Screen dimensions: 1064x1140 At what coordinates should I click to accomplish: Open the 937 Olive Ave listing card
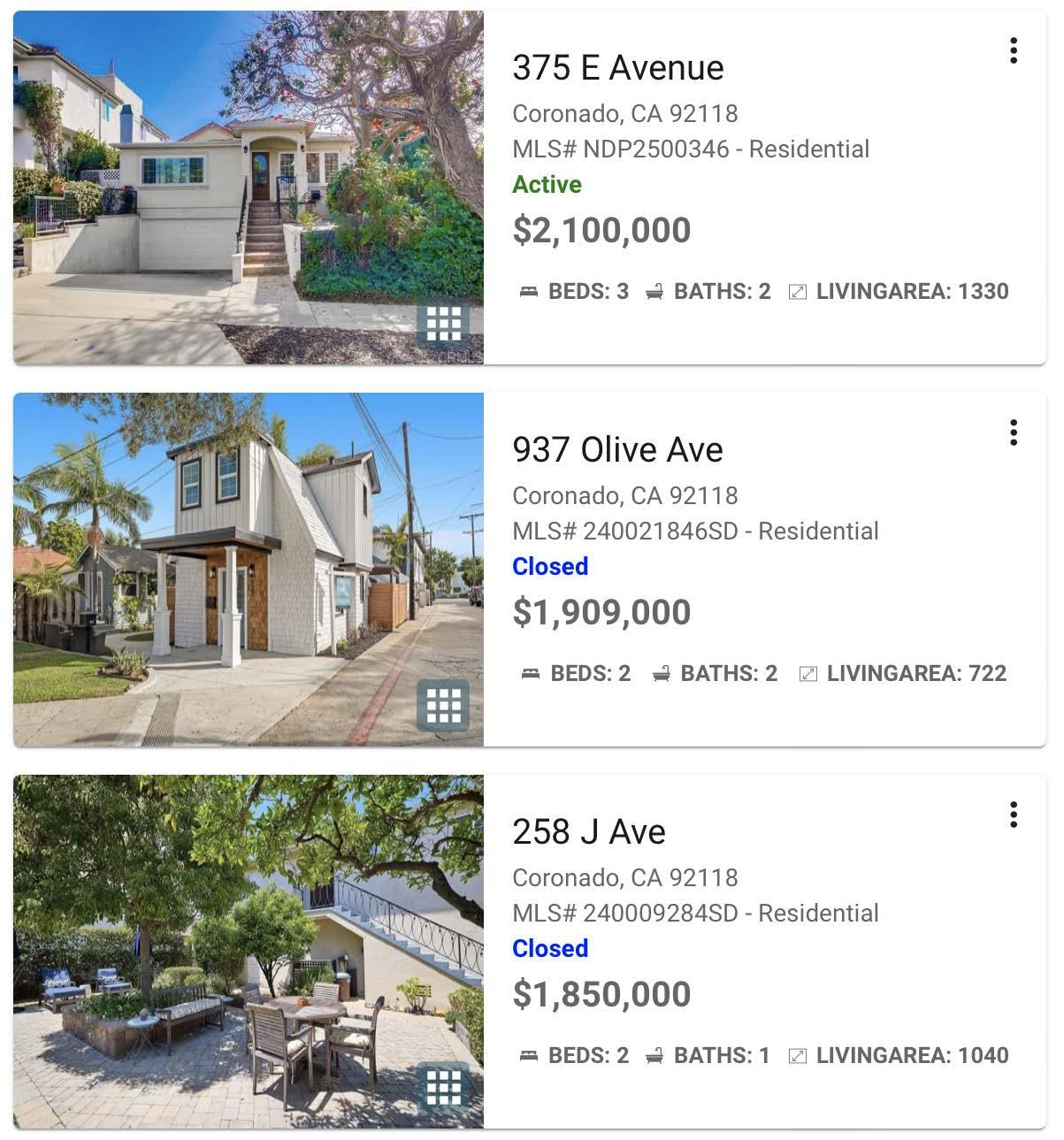tap(617, 450)
